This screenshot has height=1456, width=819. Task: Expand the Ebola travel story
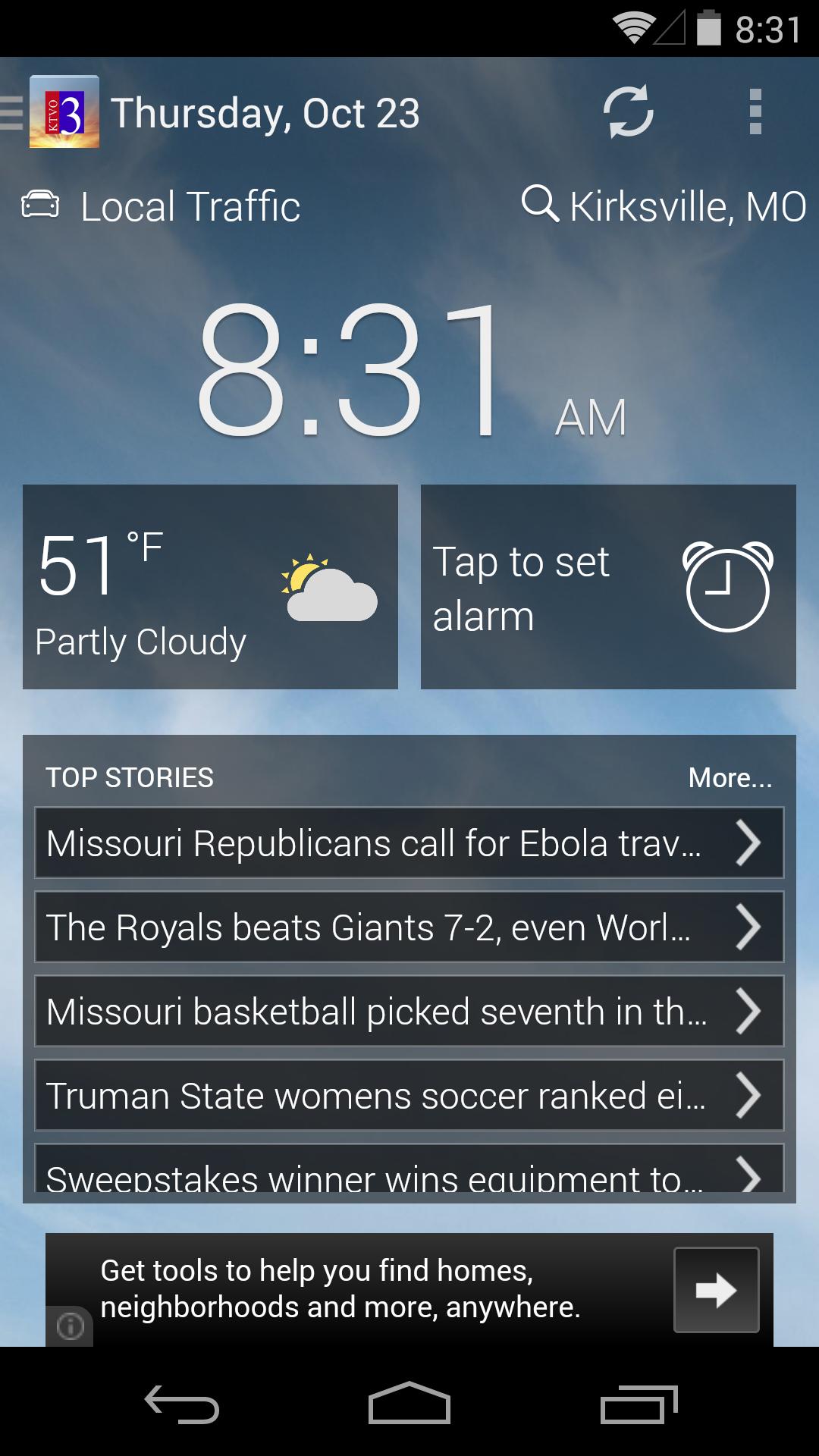[409, 843]
